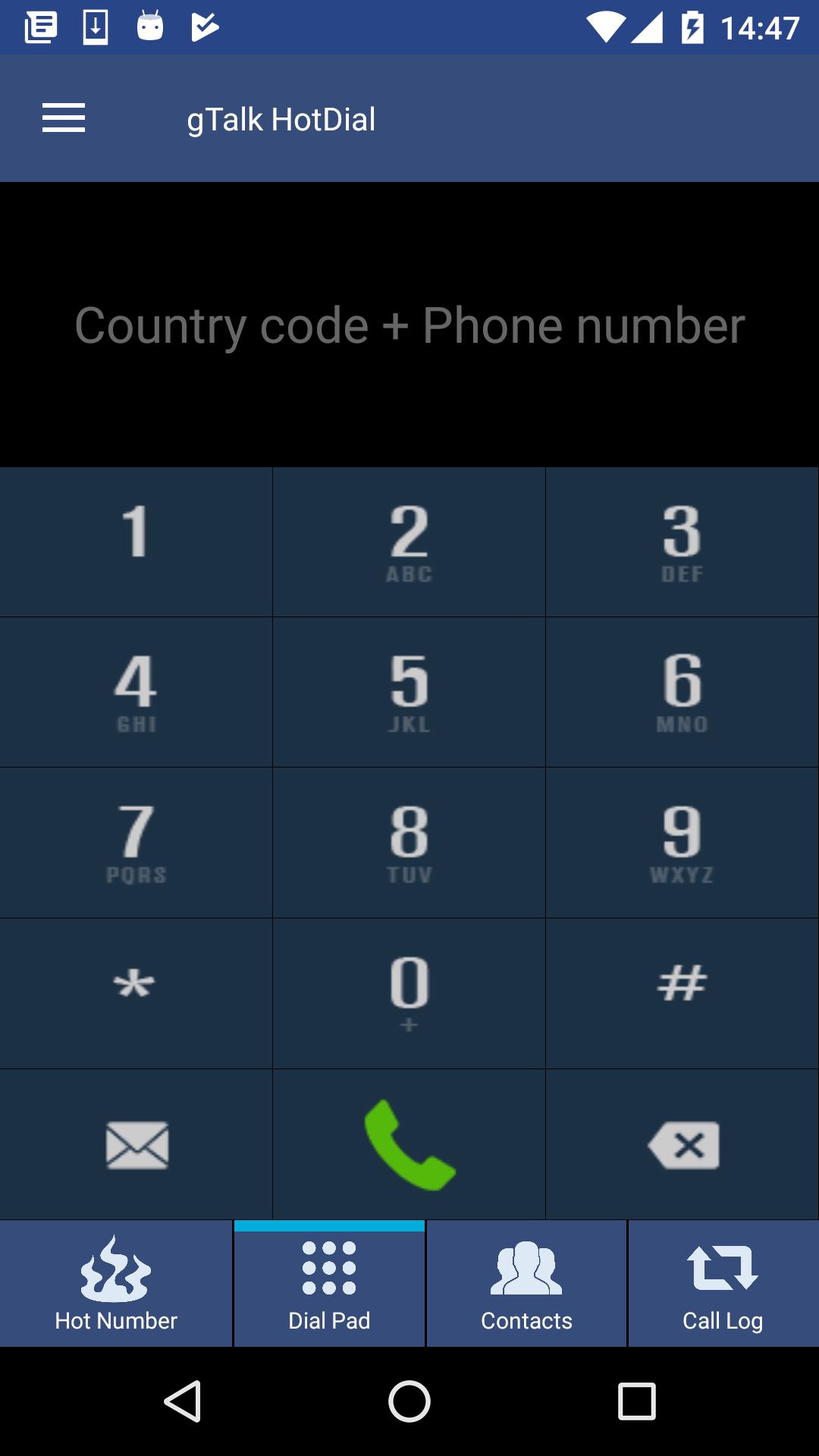This screenshot has height=1456, width=819.
Task: Open the message envelope icon
Action: tap(136, 1144)
